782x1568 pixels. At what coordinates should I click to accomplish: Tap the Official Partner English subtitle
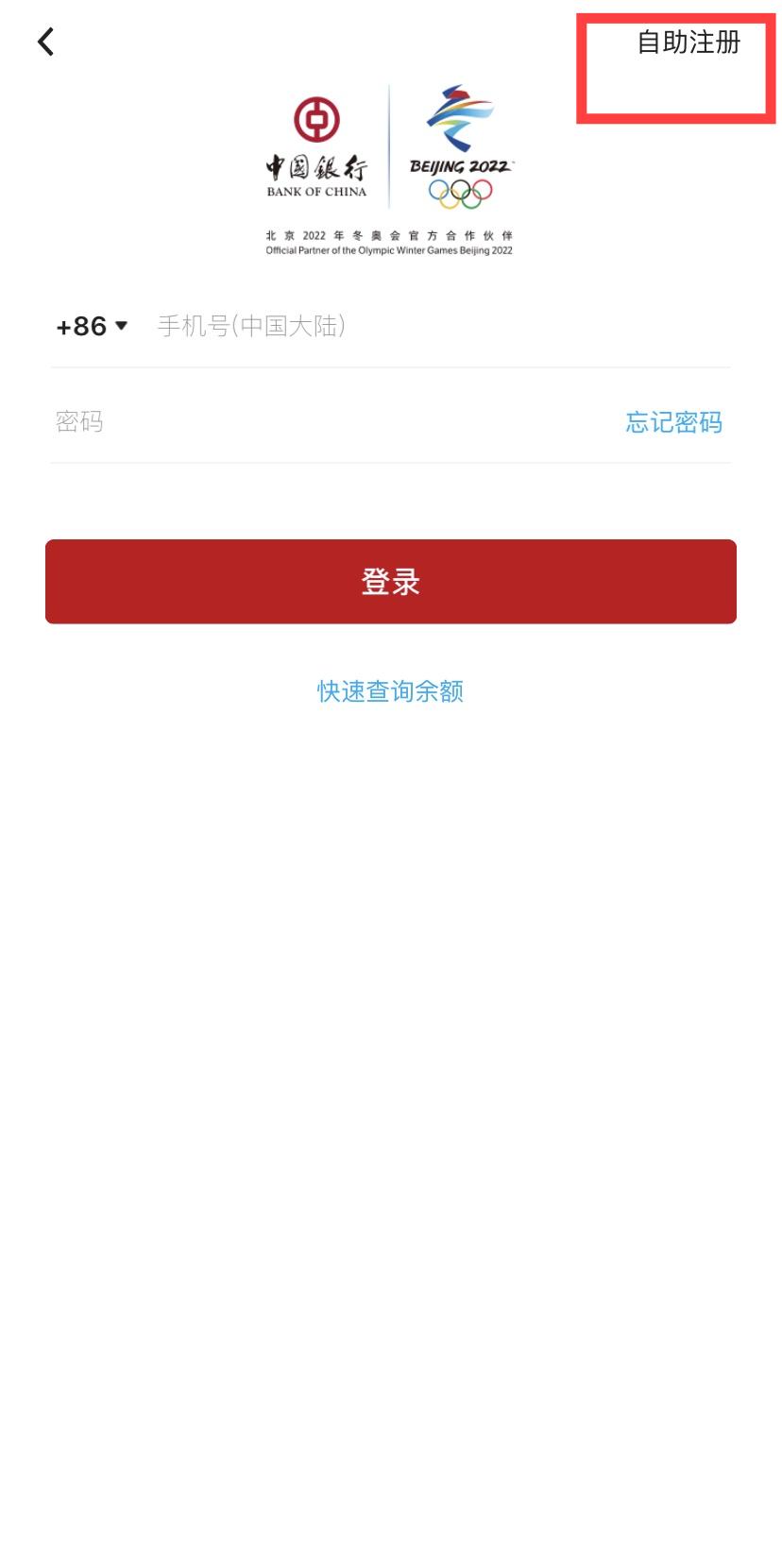390,249
